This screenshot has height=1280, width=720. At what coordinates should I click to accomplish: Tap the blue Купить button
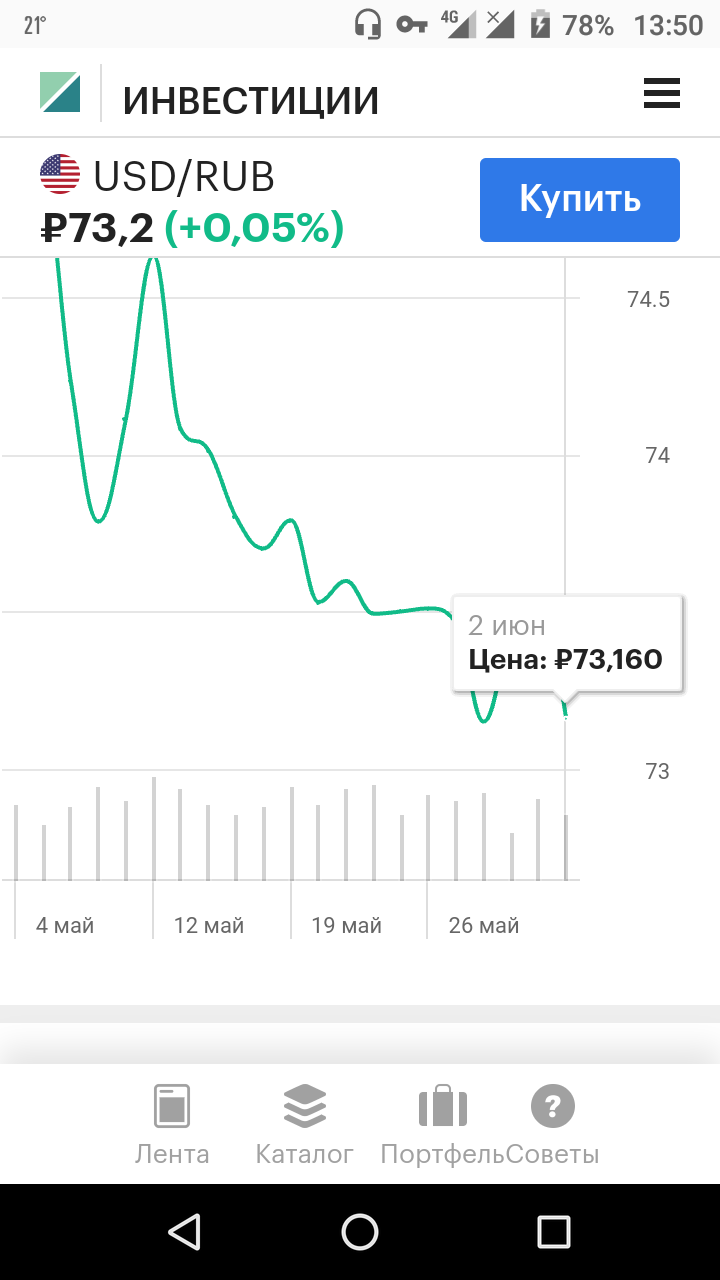(580, 200)
